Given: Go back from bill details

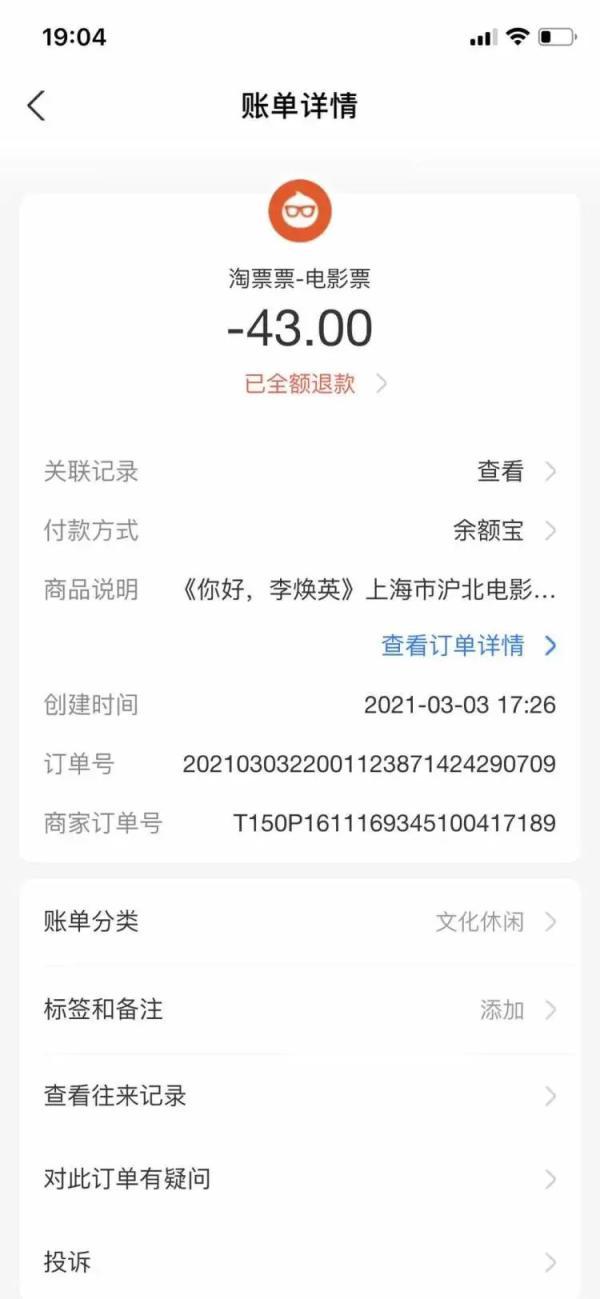Looking at the screenshot, I should coord(37,106).
